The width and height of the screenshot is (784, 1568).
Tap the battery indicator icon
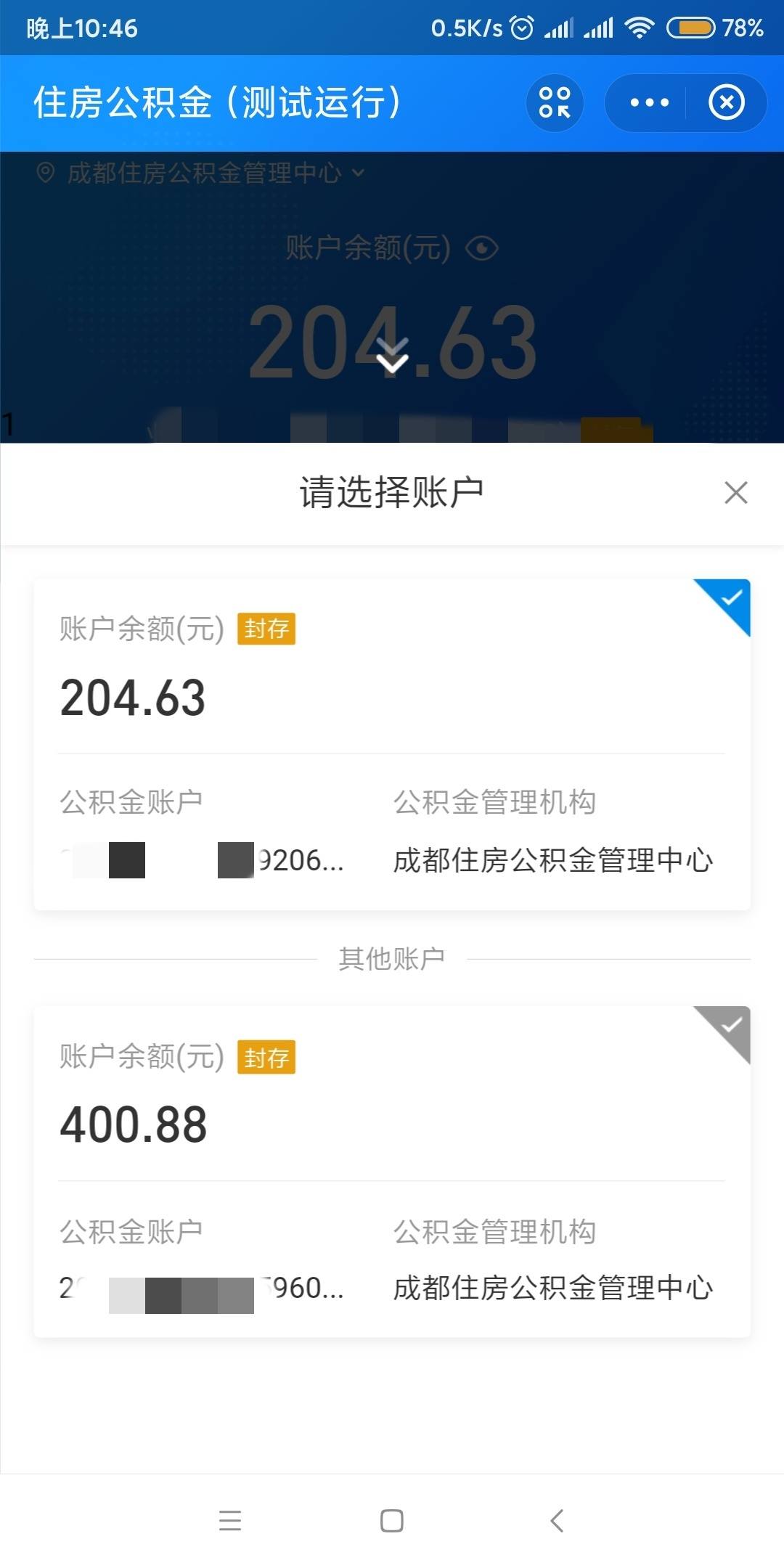pyautogui.click(x=691, y=26)
